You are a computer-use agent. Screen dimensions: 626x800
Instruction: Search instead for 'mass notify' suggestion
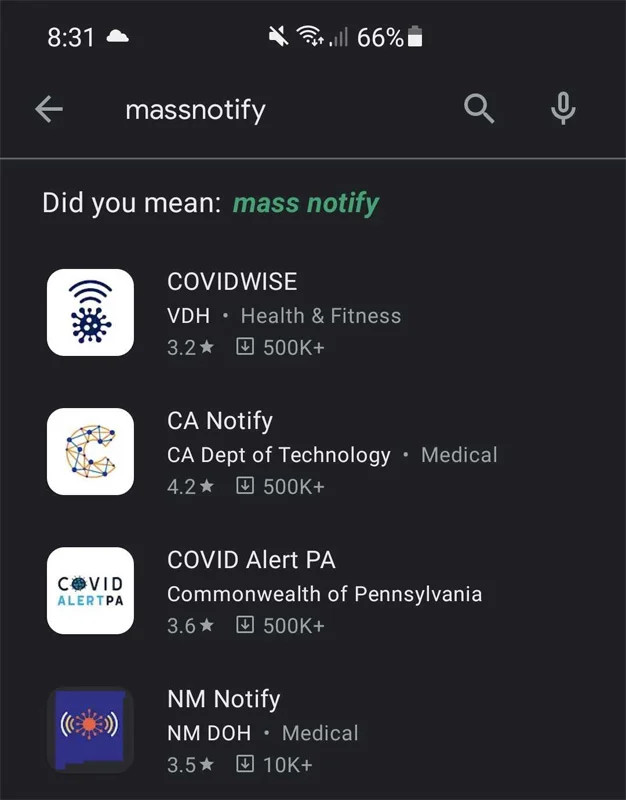[306, 204]
